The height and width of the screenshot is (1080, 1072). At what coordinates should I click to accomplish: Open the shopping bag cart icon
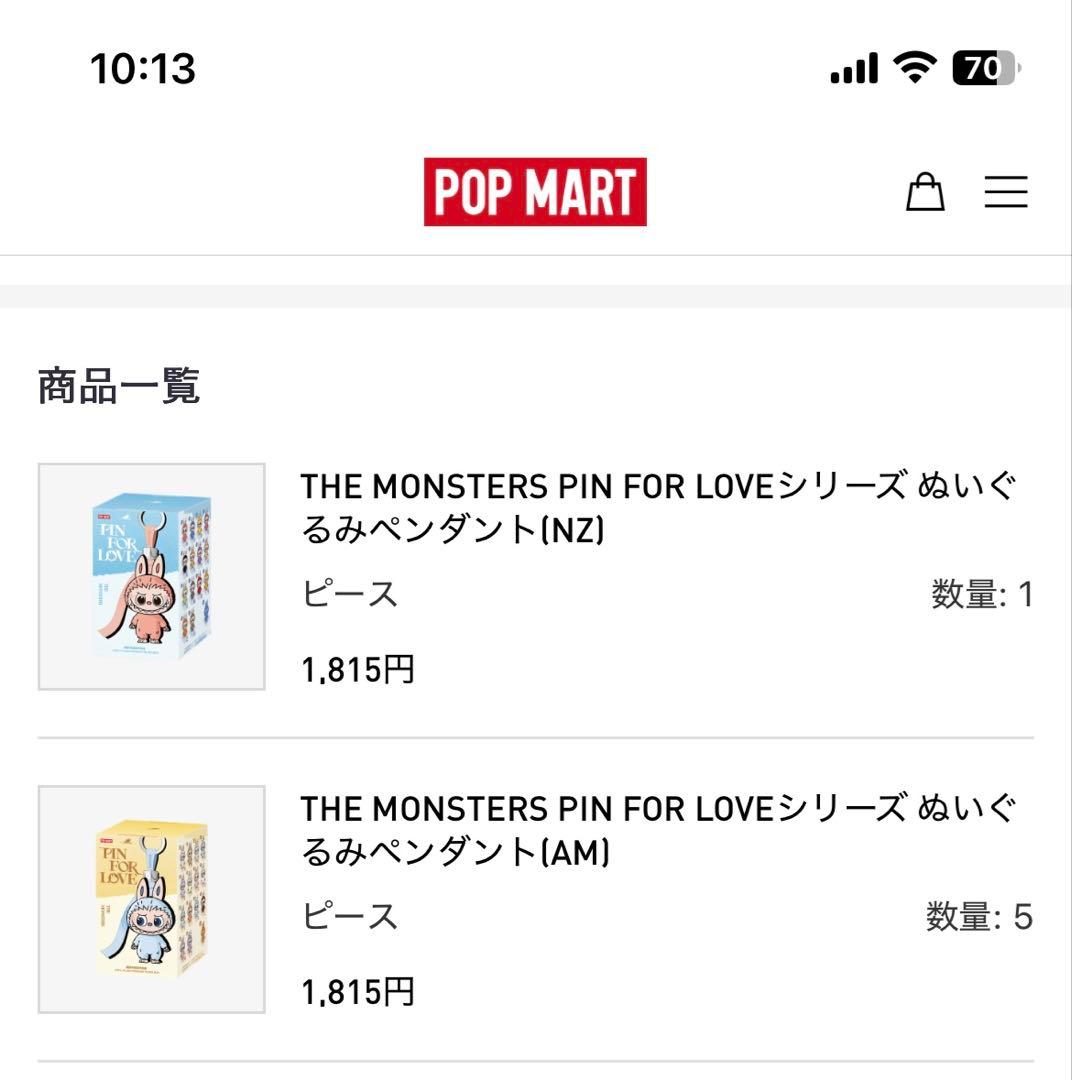(926, 192)
